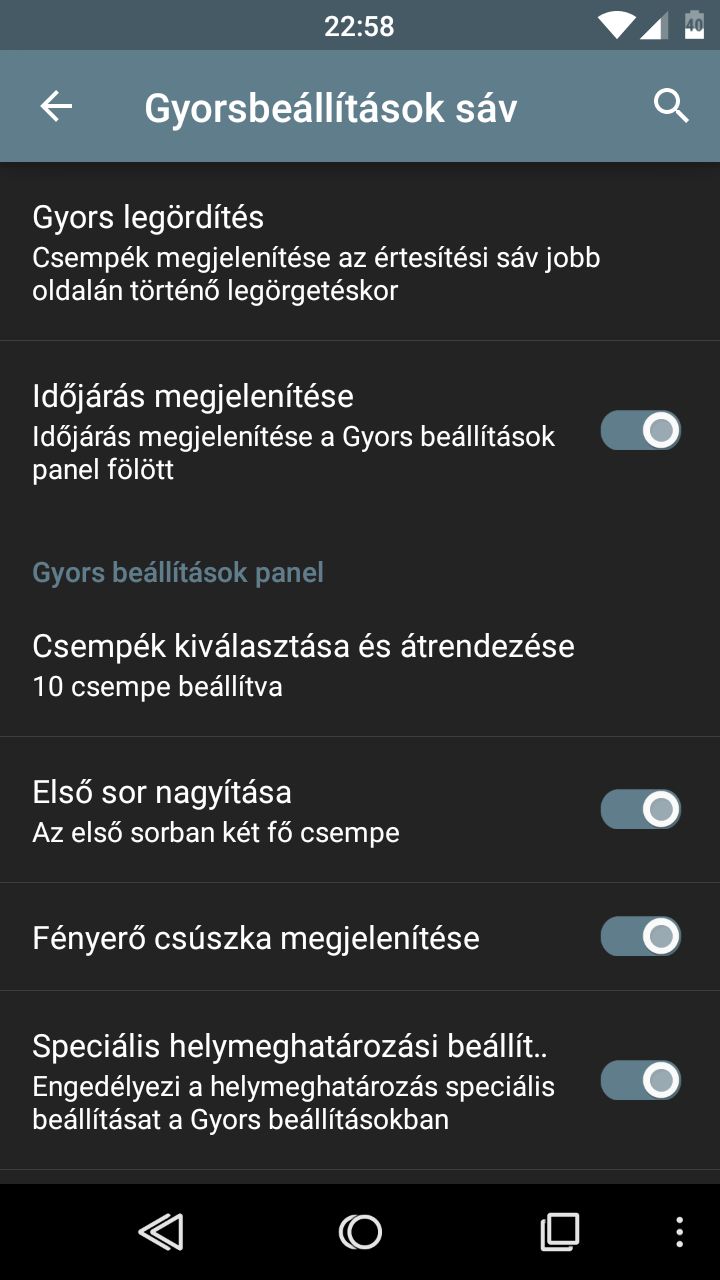
Task: Disable the Időjárás megjelenítése switch
Action: 640,431
